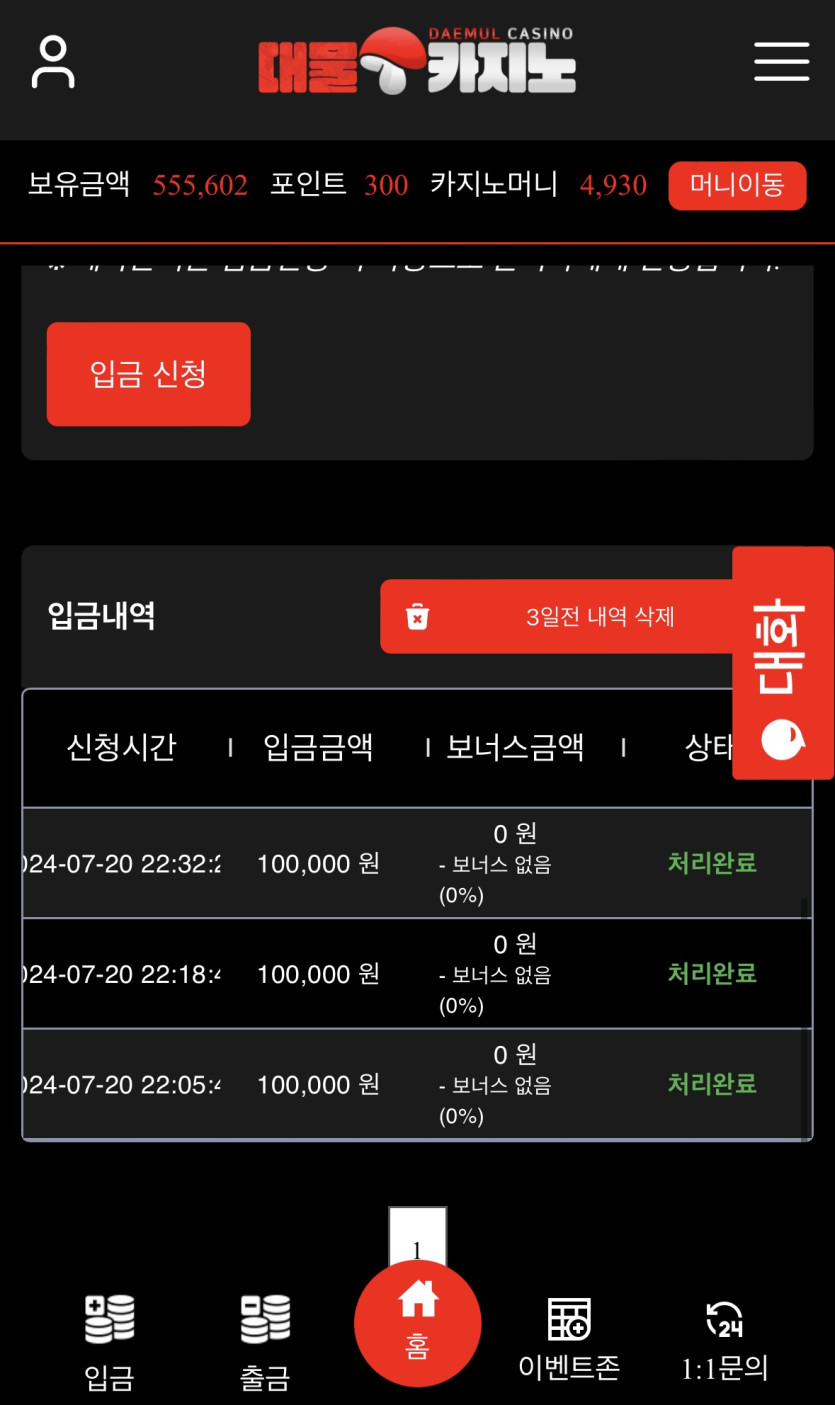Select page 1 in pagination
Image resolution: width=835 pixels, height=1405 pixels.
click(x=417, y=1240)
